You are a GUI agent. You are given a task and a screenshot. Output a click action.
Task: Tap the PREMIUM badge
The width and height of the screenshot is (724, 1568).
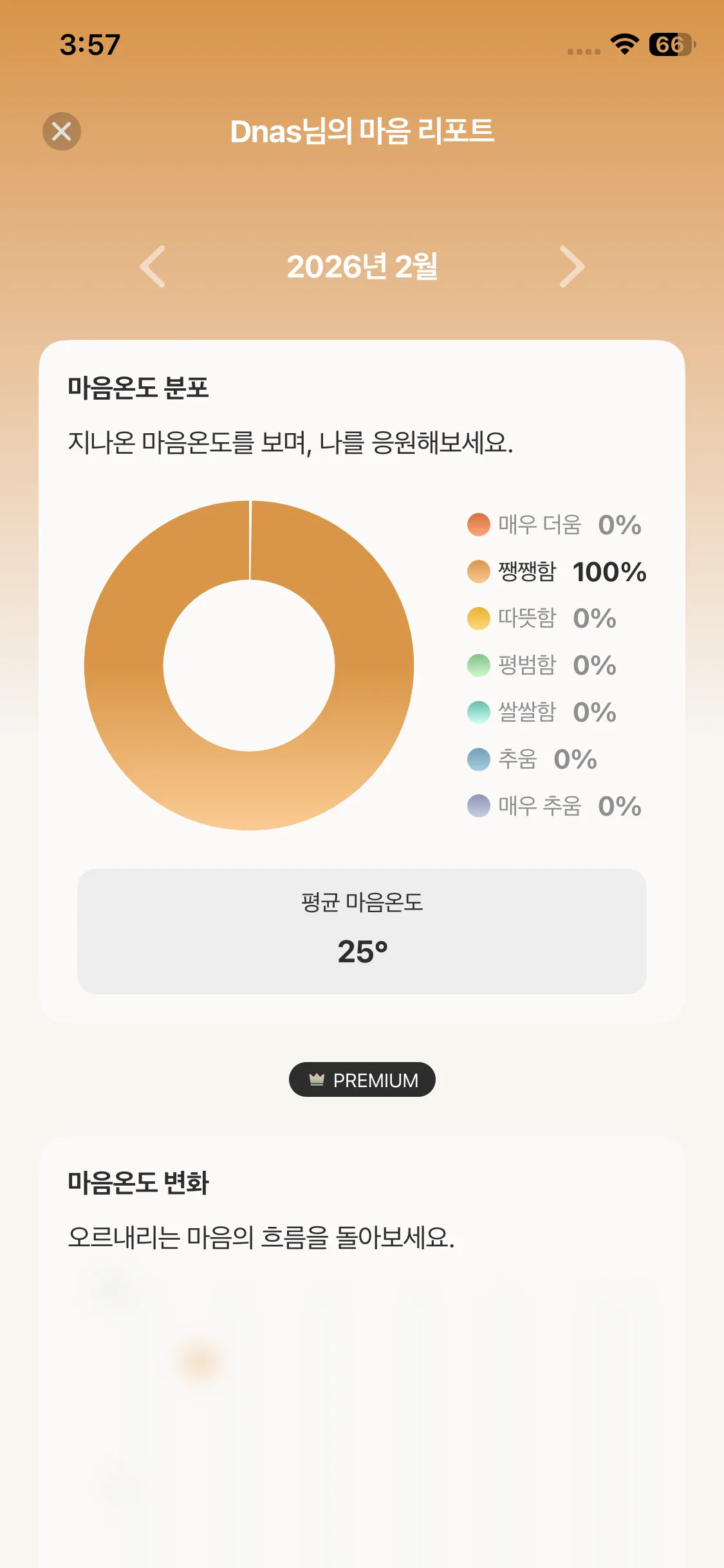click(362, 1079)
